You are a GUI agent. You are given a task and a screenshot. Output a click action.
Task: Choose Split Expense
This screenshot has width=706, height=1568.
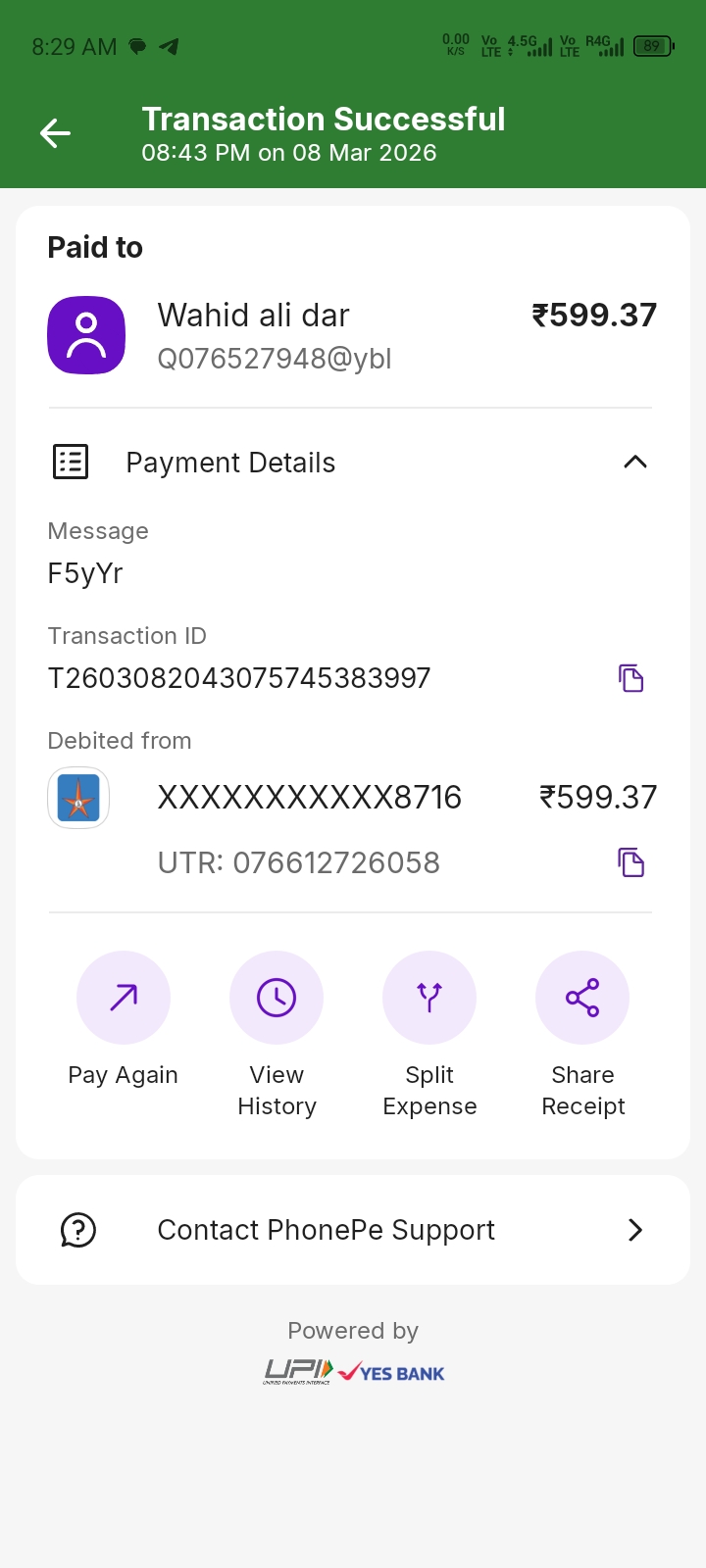click(x=429, y=998)
